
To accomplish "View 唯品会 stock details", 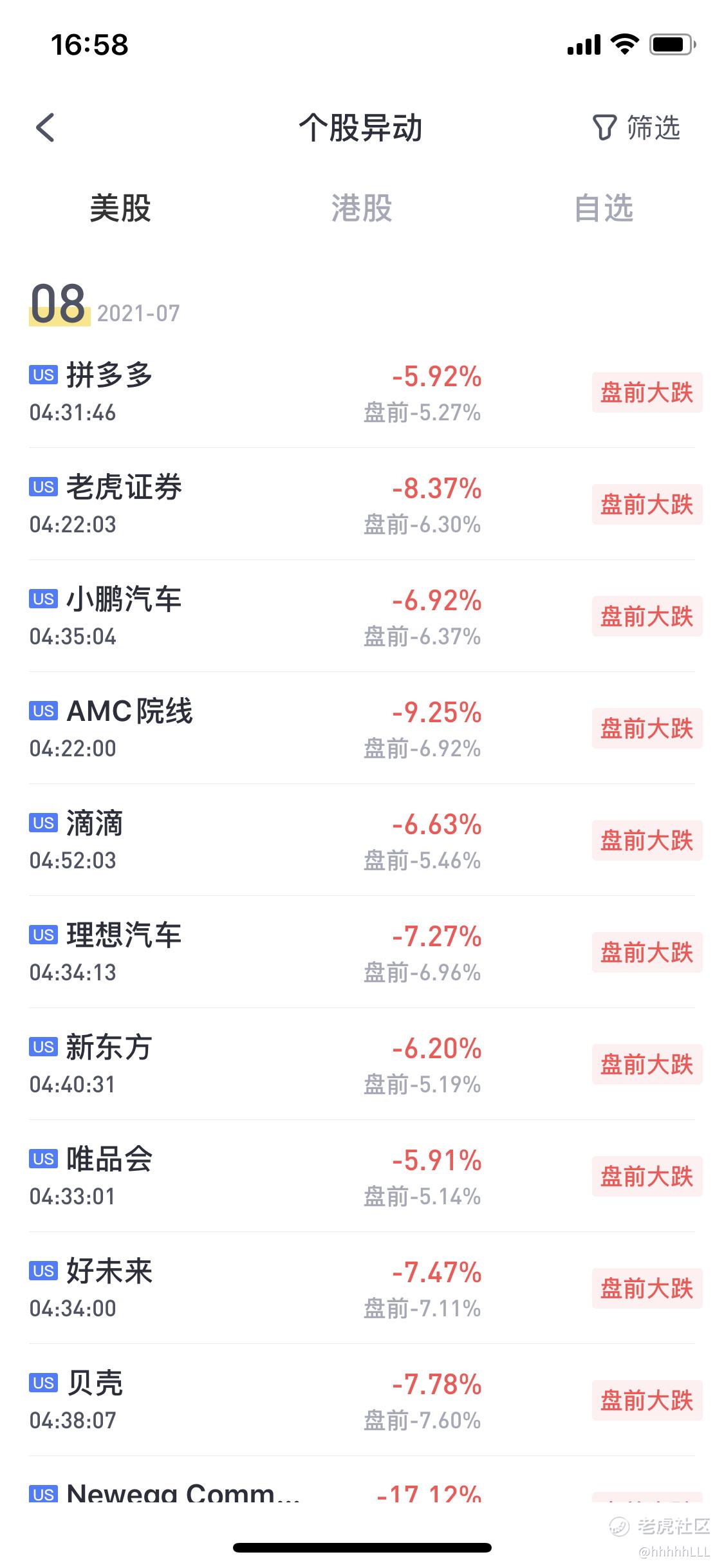I will 362,1176.
